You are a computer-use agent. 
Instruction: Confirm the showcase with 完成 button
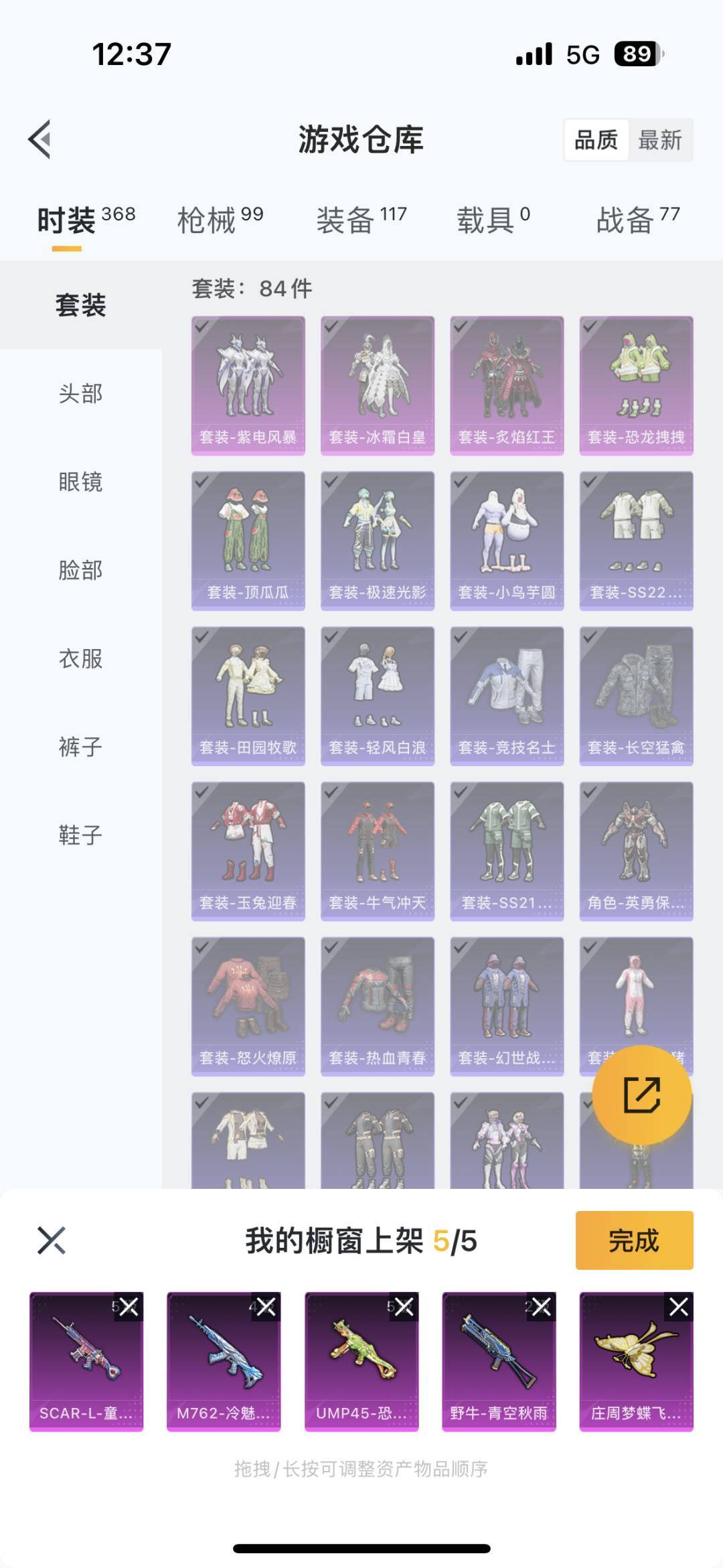click(x=634, y=1240)
